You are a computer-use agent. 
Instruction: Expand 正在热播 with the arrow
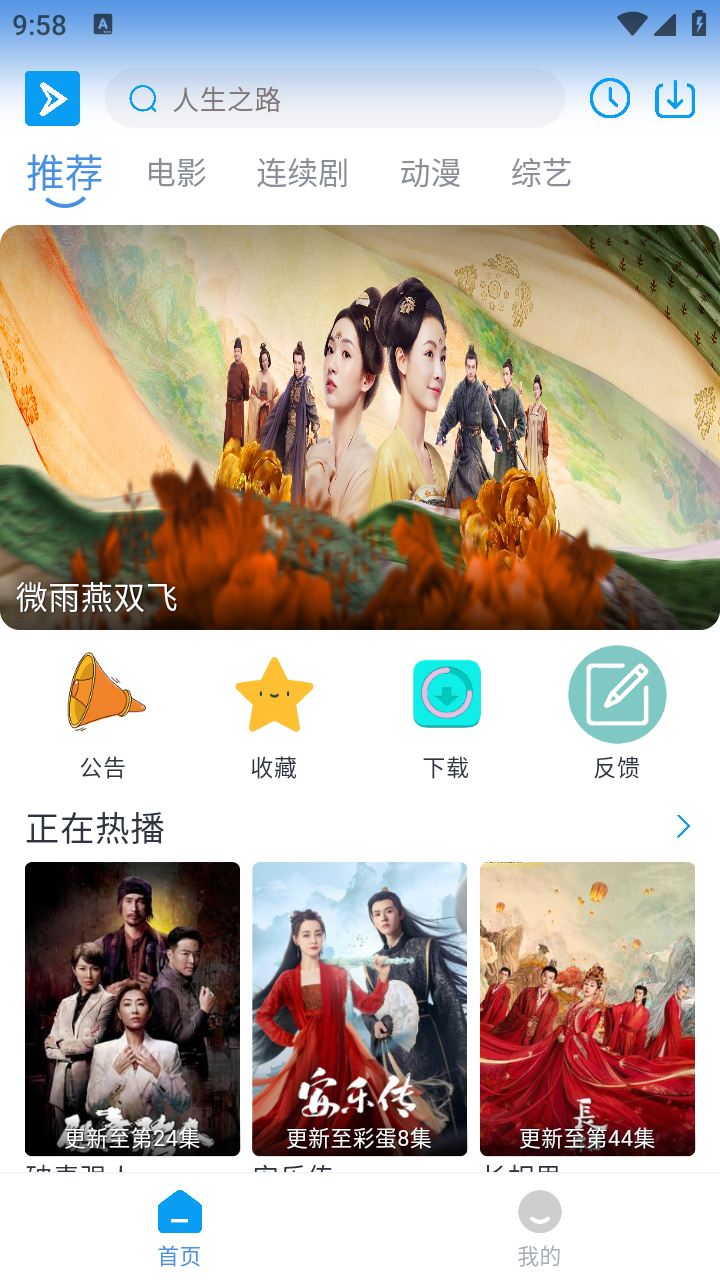683,827
